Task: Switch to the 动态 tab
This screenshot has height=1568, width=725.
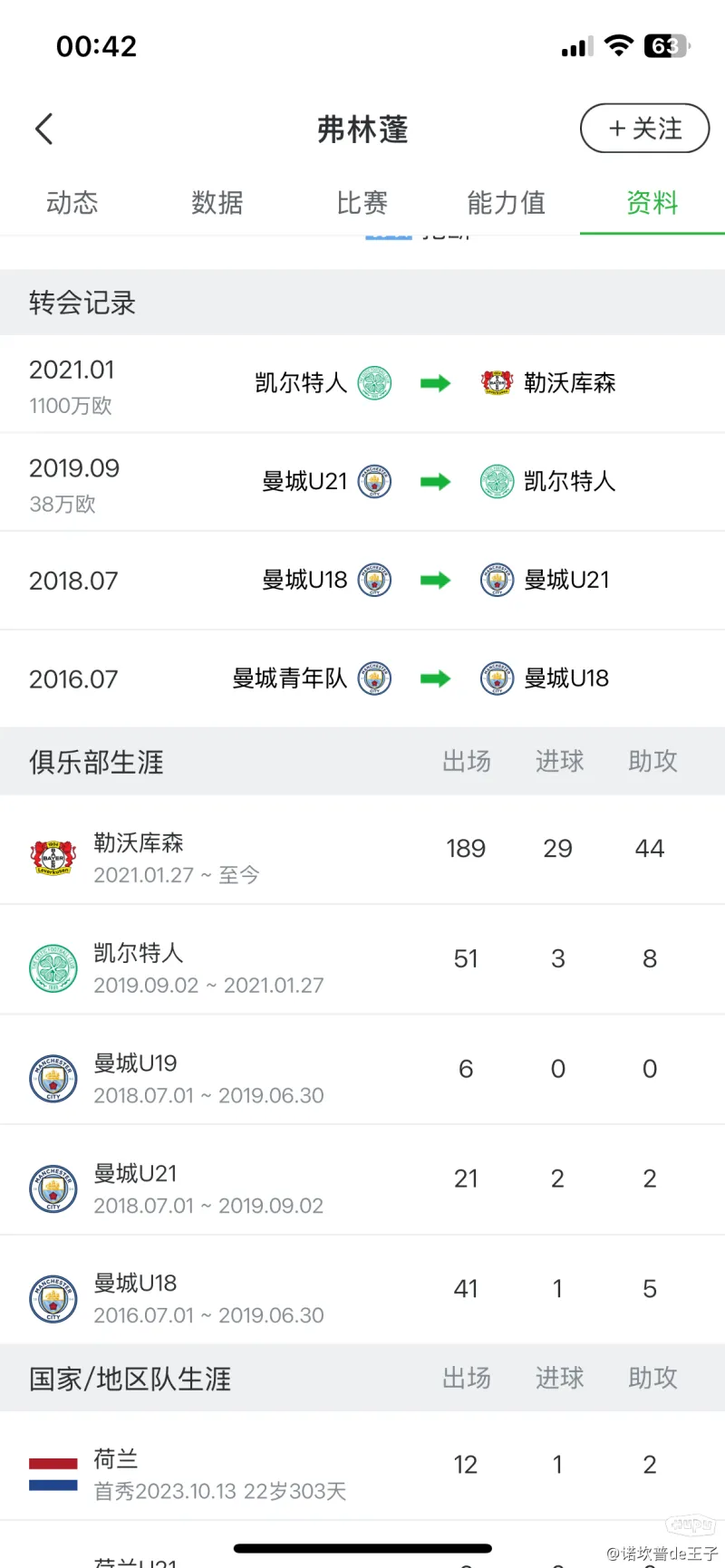Action: click(72, 203)
